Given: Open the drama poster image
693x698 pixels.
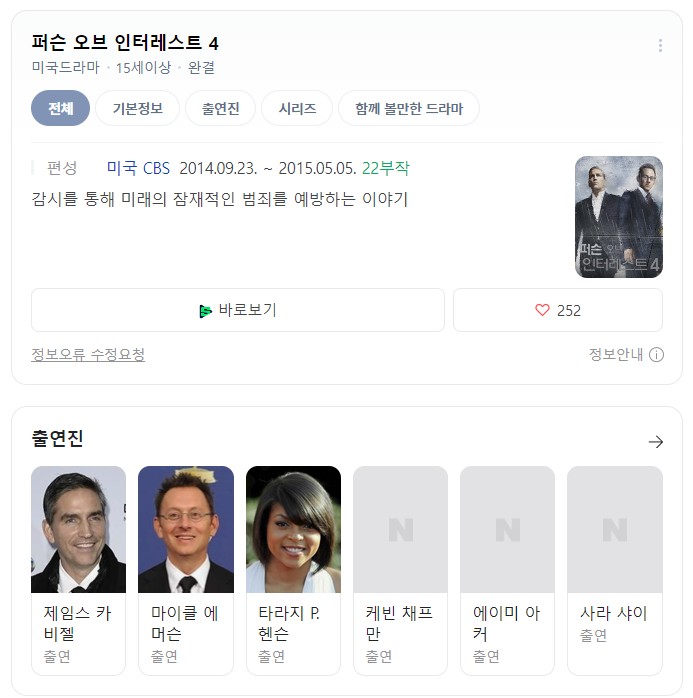Looking at the screenshot, I should 618,217.
